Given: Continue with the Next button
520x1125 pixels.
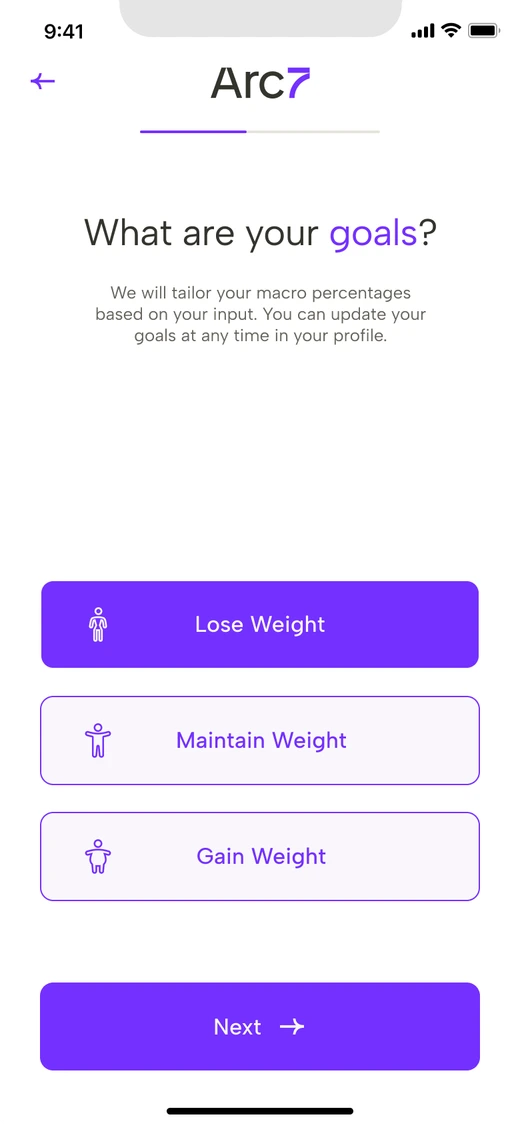Looking at the screenshot, I should 260,1027.
